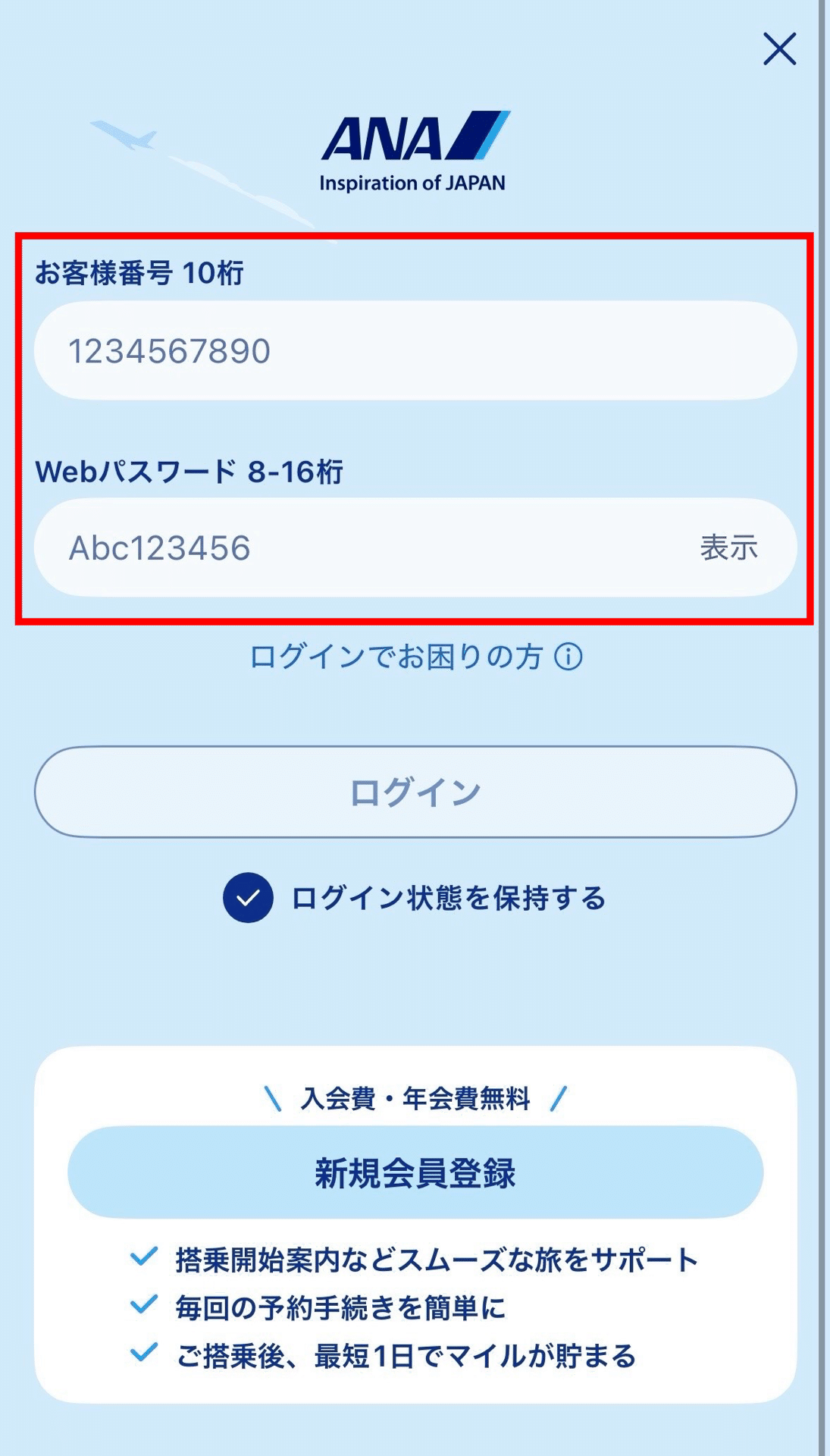Open 新規会員登録 registration
830x1456 pixels.
point(415,1172)
